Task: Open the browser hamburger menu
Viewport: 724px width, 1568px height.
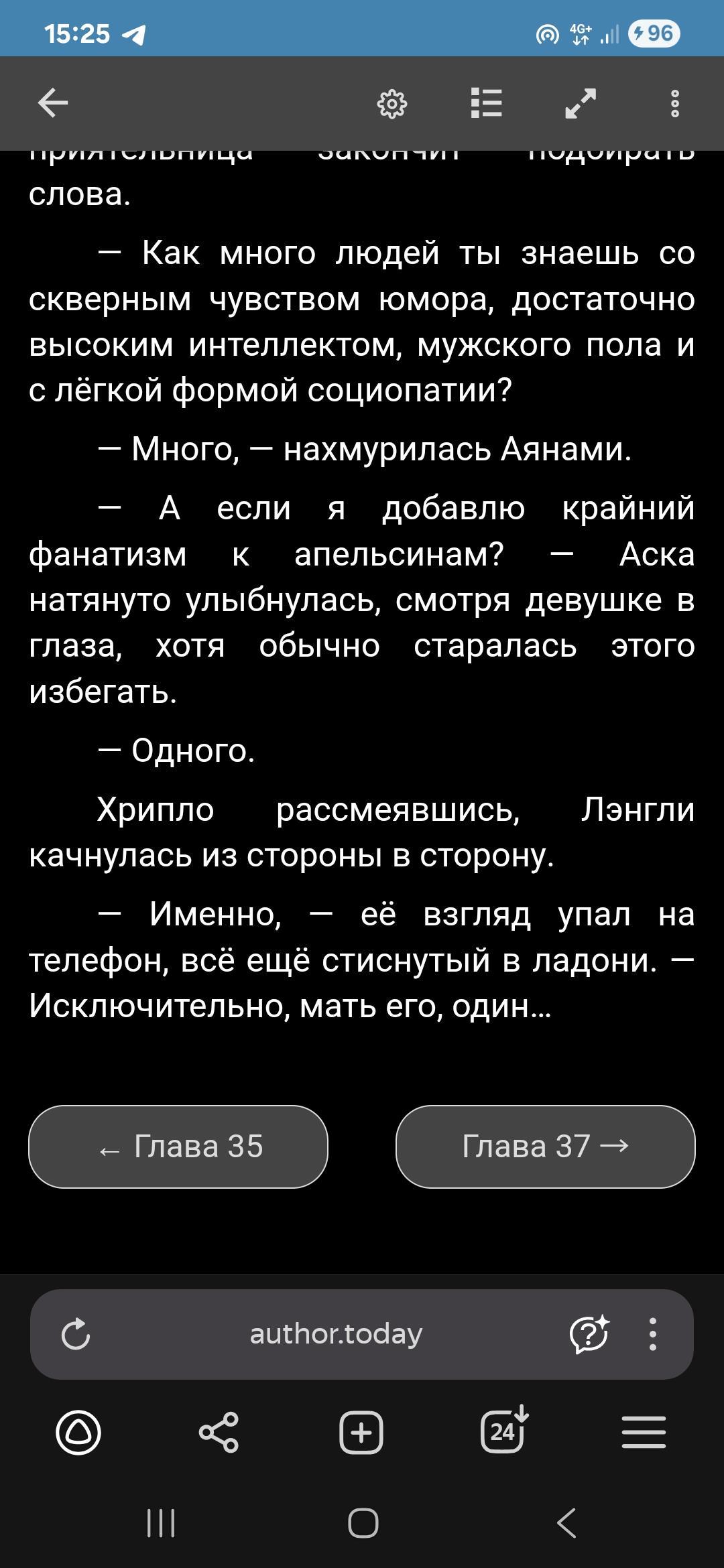Action: [644, 1433]
